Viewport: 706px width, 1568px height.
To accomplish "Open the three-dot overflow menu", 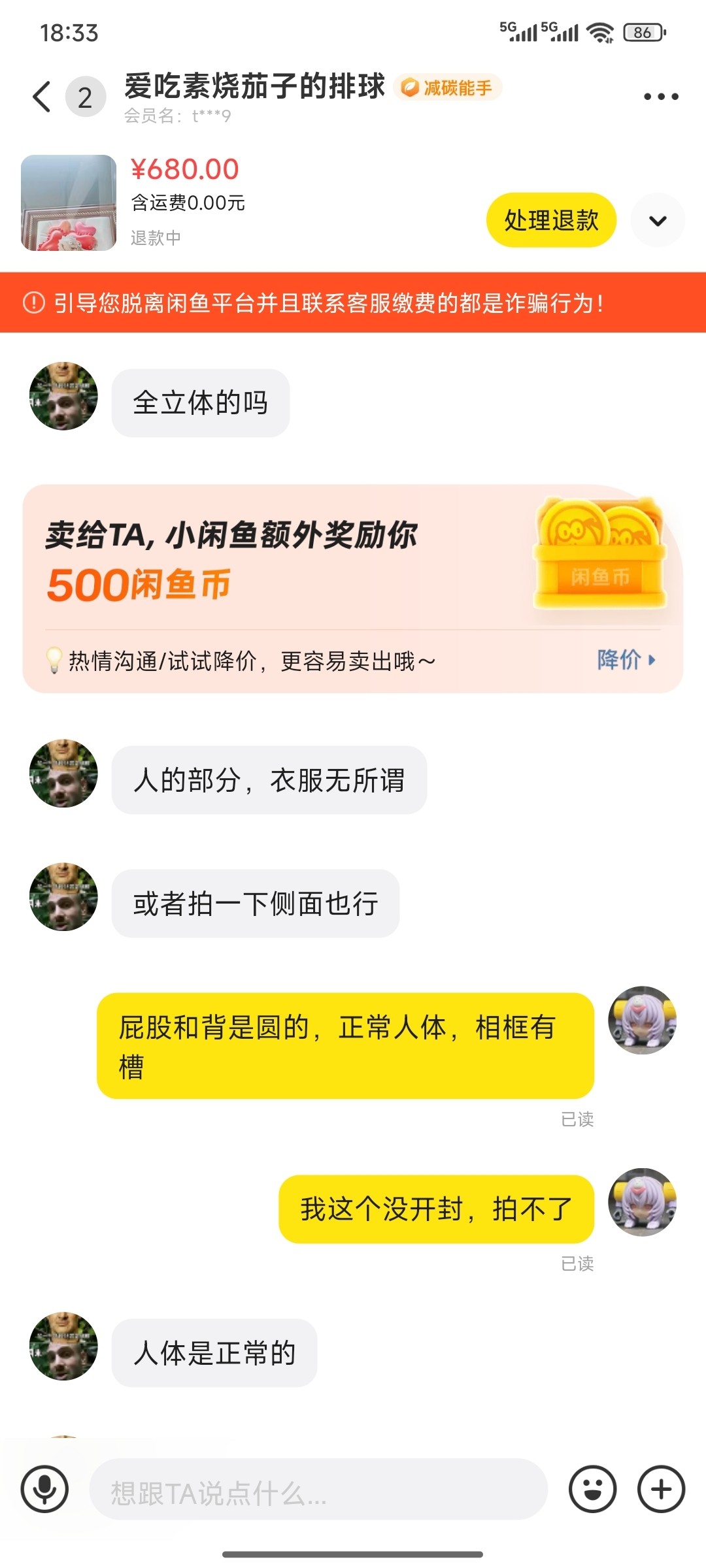I will click(661, 97).
